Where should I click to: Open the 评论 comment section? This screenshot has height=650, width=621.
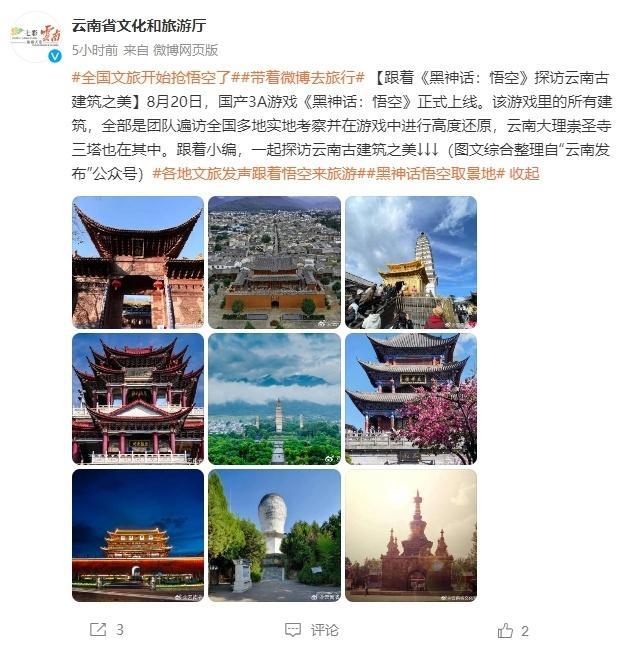coord(312,630)
